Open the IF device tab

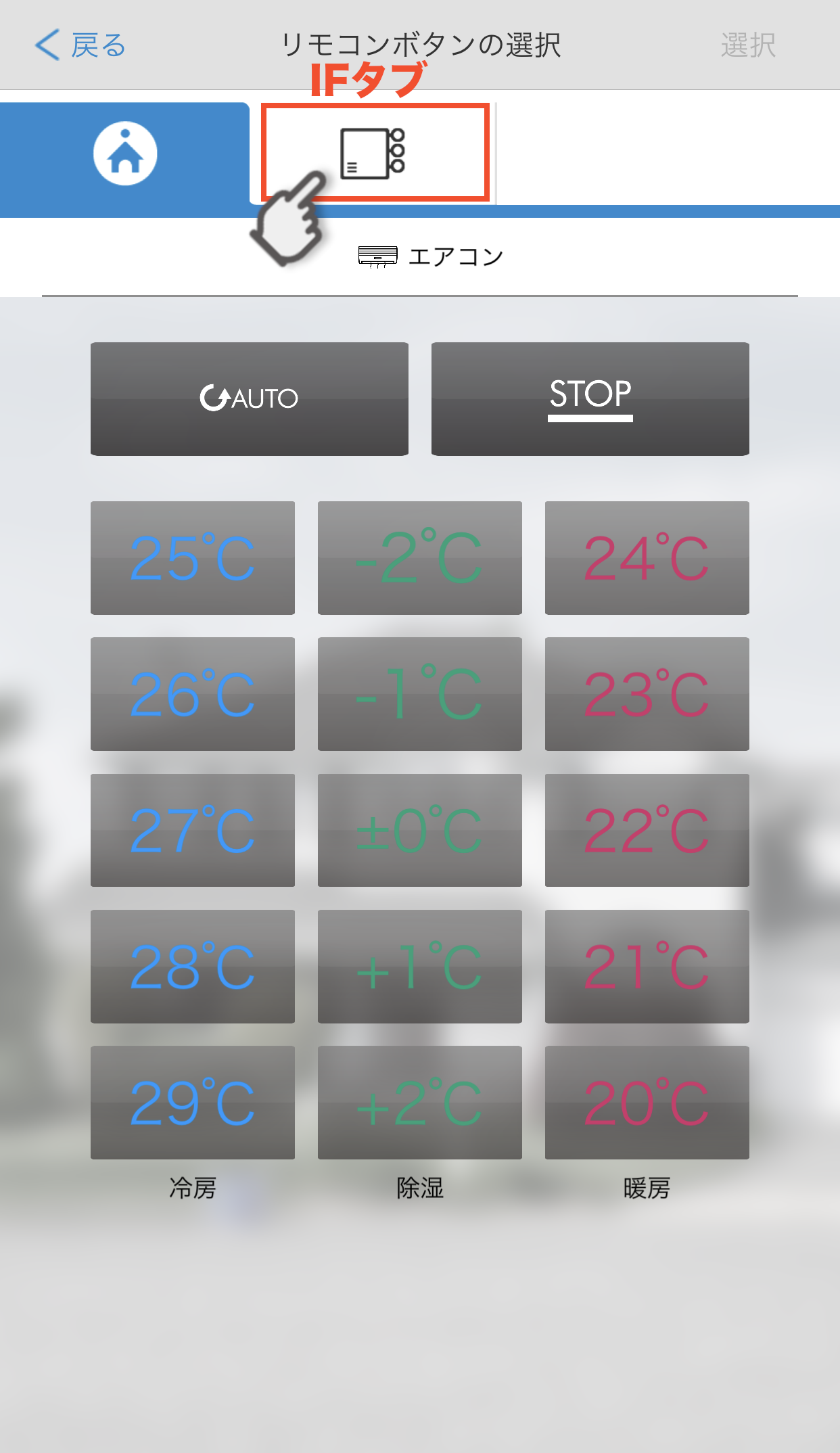click(375, 153)
